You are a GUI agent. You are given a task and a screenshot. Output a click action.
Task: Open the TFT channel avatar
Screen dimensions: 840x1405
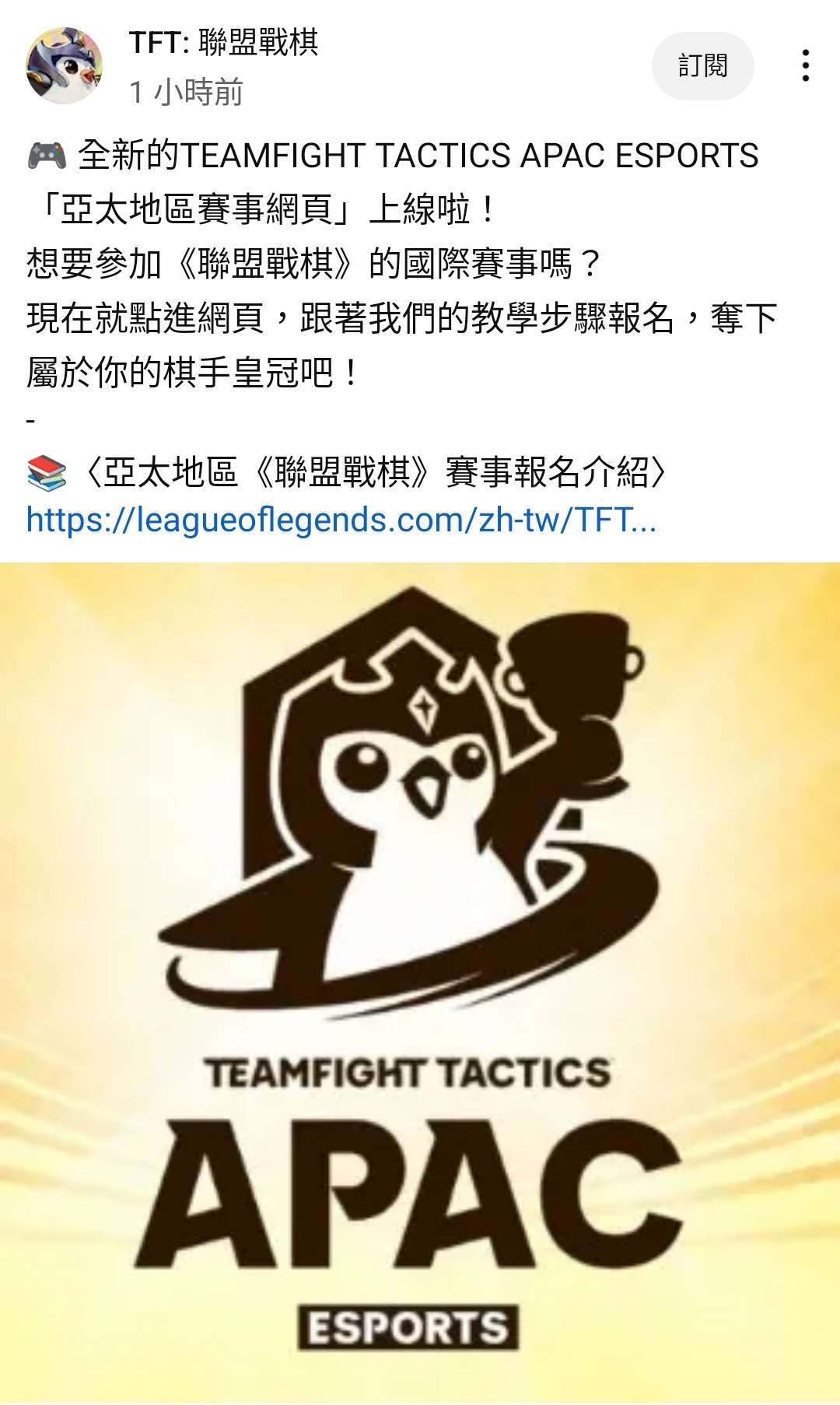64,65
